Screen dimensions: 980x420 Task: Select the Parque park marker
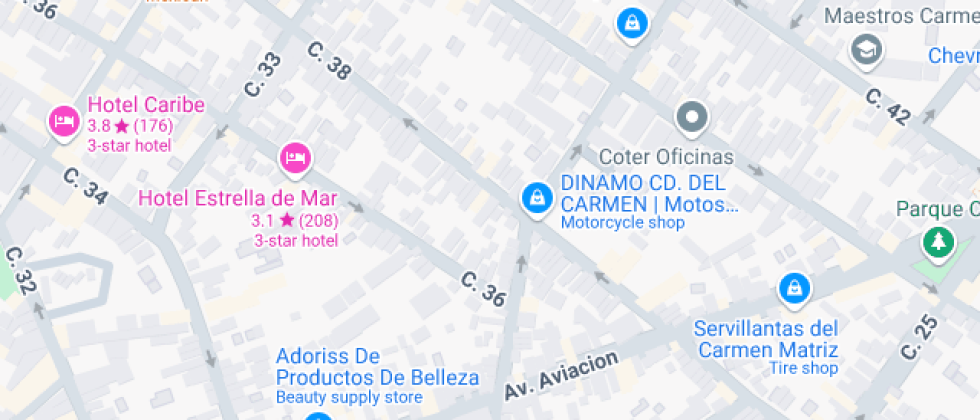939,242
